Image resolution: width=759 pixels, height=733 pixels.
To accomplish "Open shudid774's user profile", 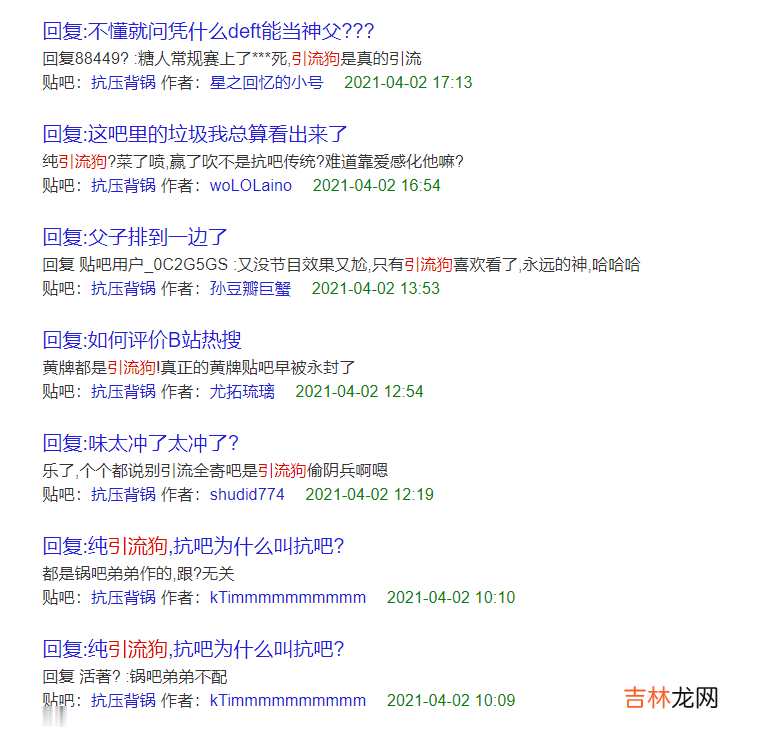I will [x=247, y=494].
